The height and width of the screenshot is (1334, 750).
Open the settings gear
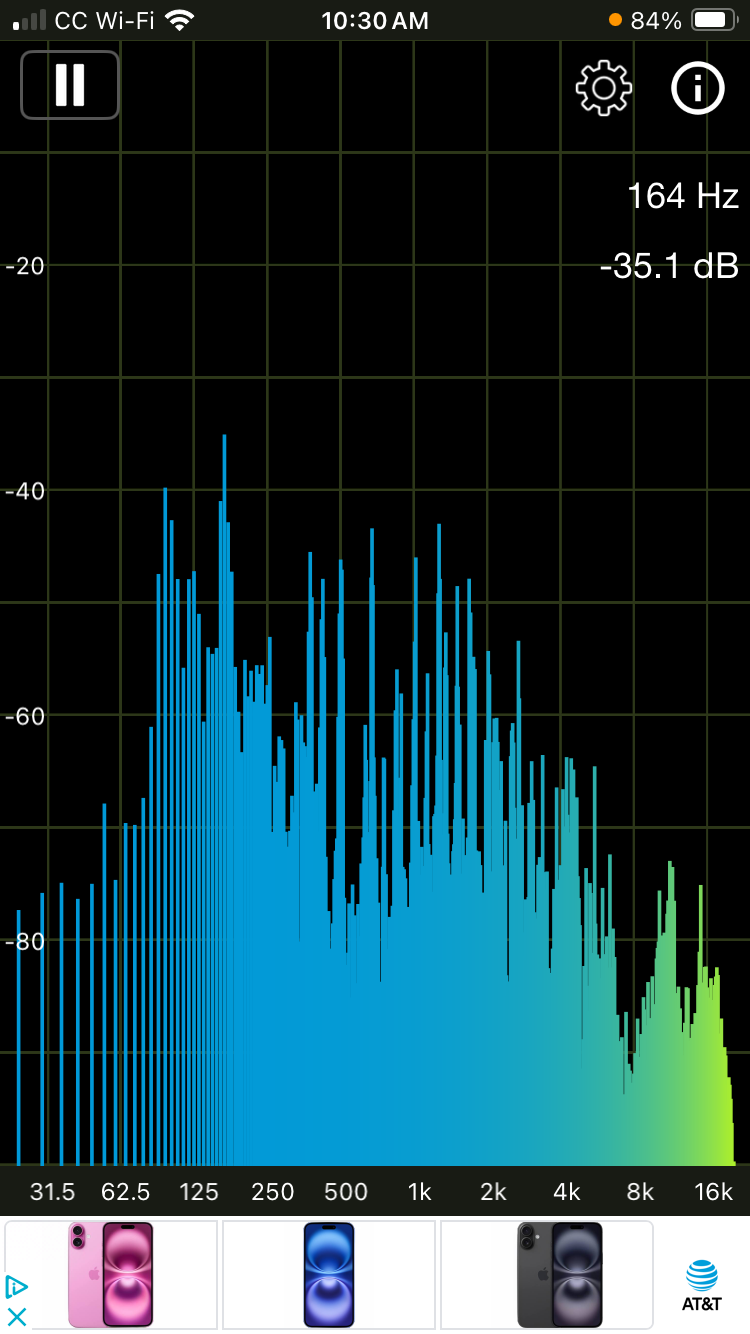[604, 88]
